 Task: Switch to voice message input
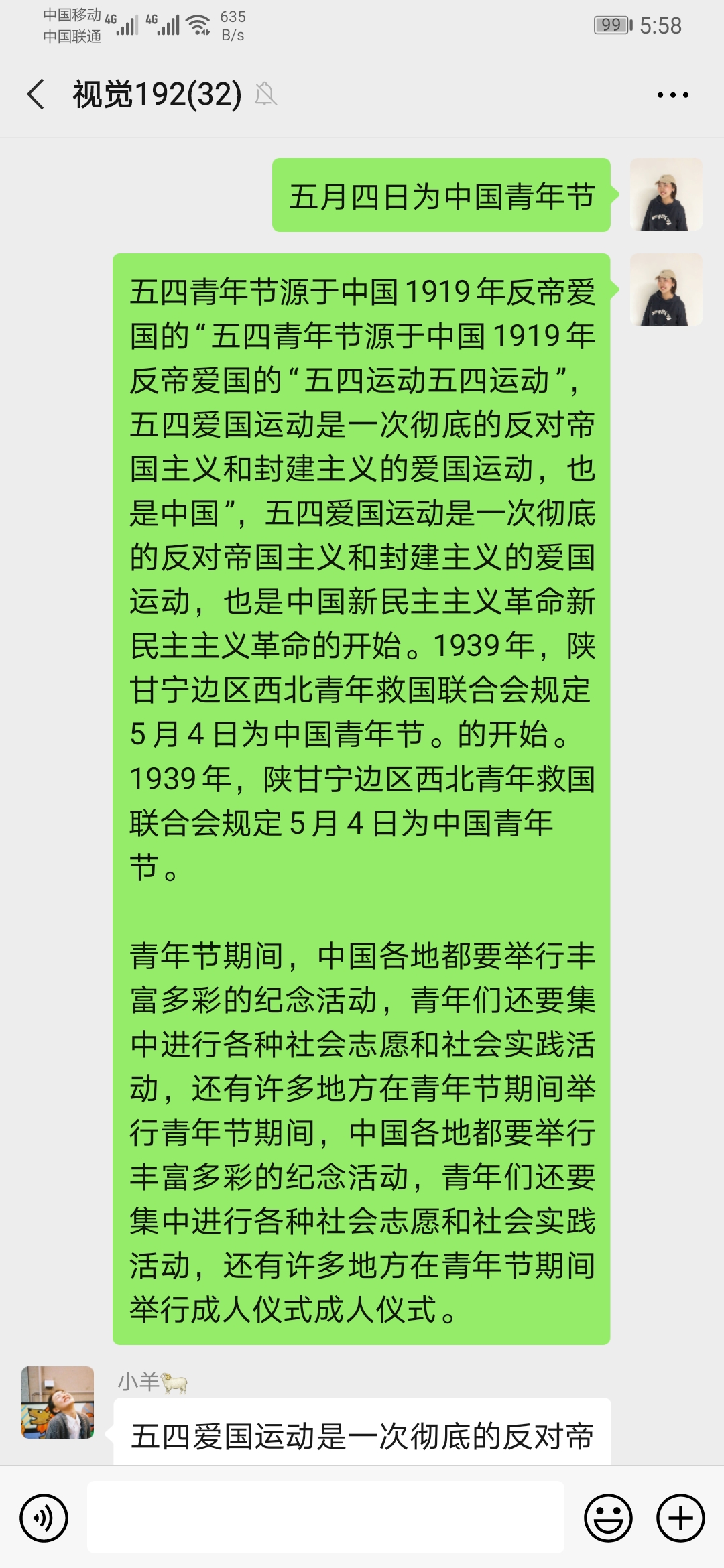(44, 1518)
